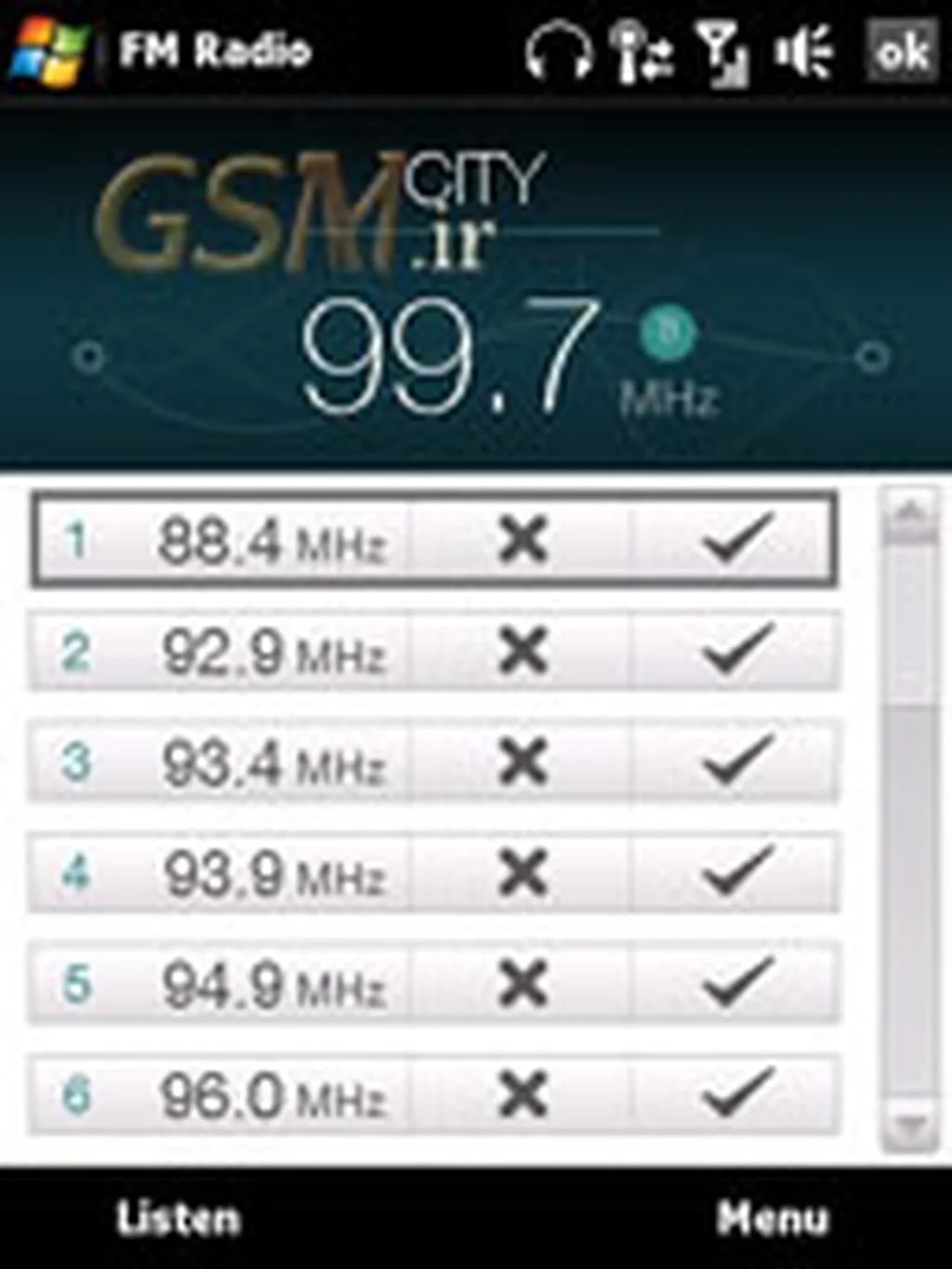
Task: Select preset 6 at 96.0 MHz
Action: tap(223, 1095)
